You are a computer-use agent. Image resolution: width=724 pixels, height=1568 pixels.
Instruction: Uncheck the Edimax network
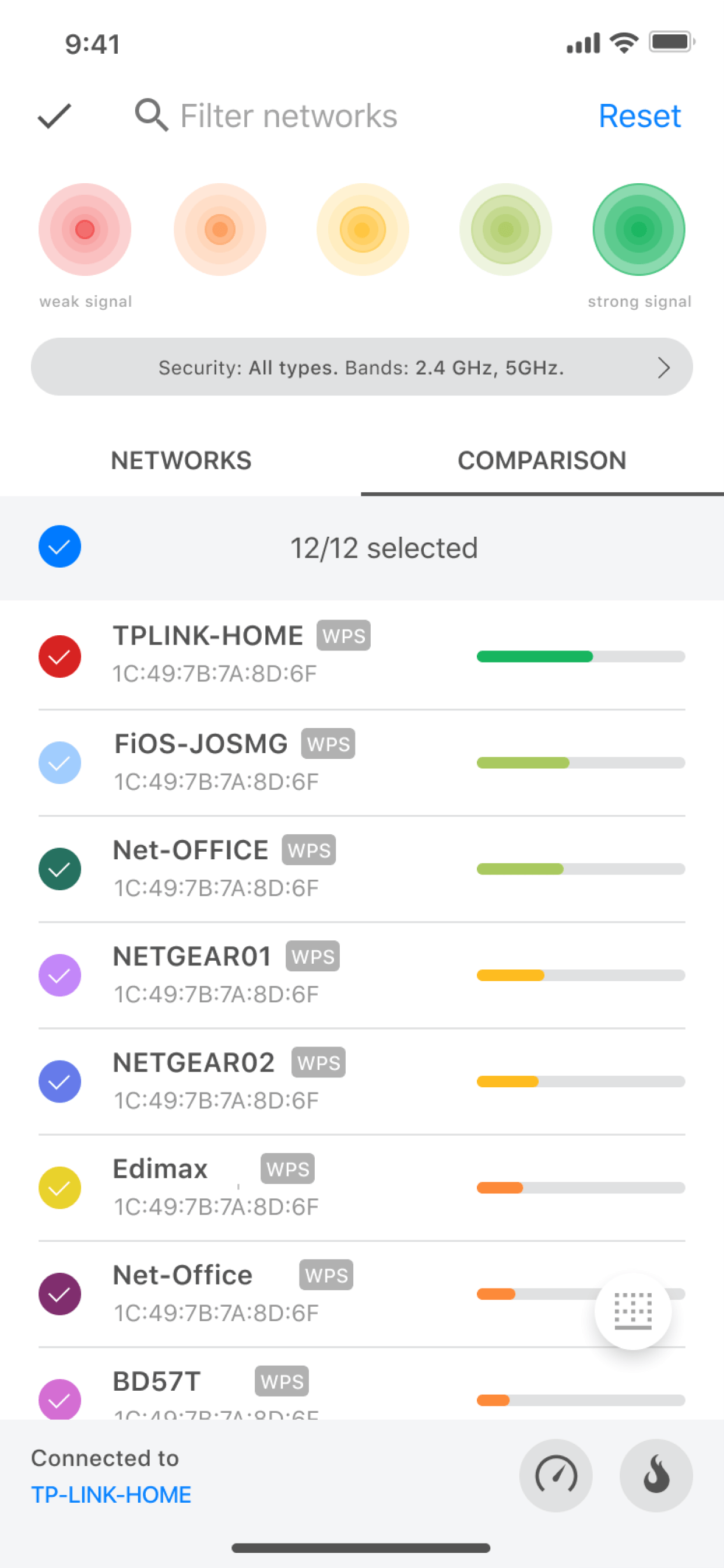[59, 1188]
